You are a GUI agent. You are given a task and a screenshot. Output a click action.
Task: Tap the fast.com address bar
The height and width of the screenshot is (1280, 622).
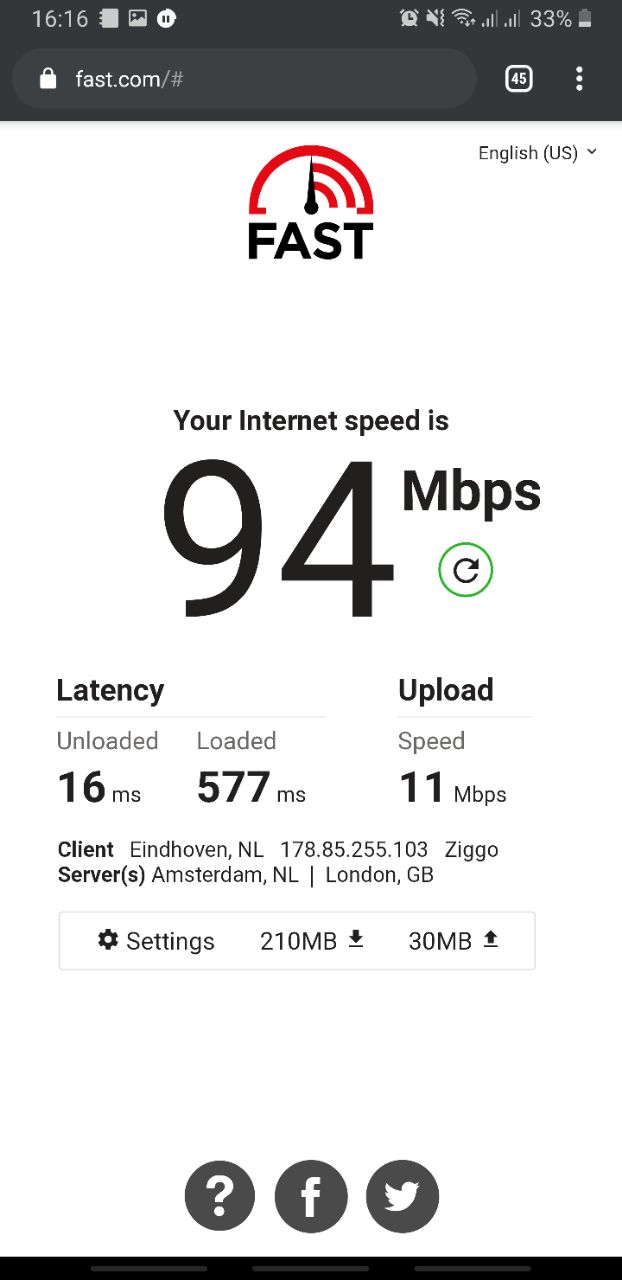tap(243, 79)
